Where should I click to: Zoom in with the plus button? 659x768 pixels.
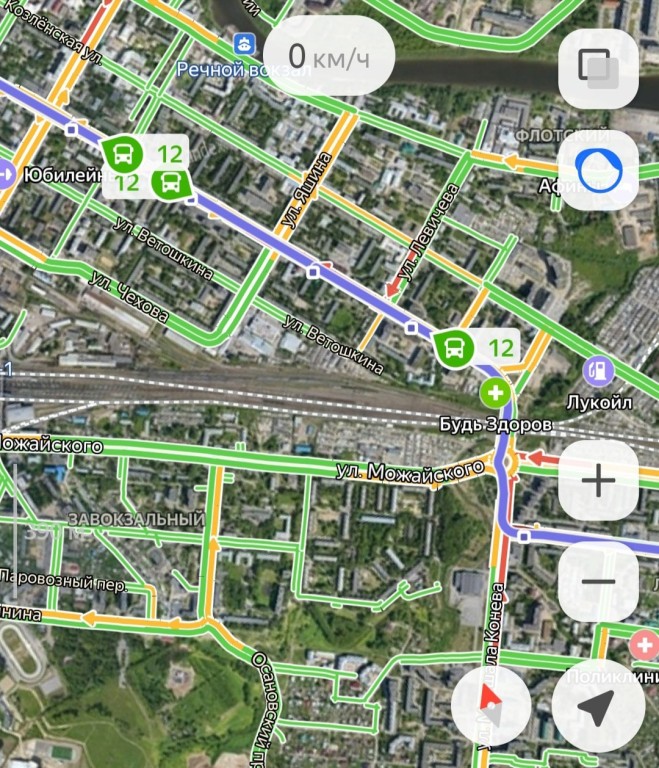pyautogui.click(x=598, y=481)
